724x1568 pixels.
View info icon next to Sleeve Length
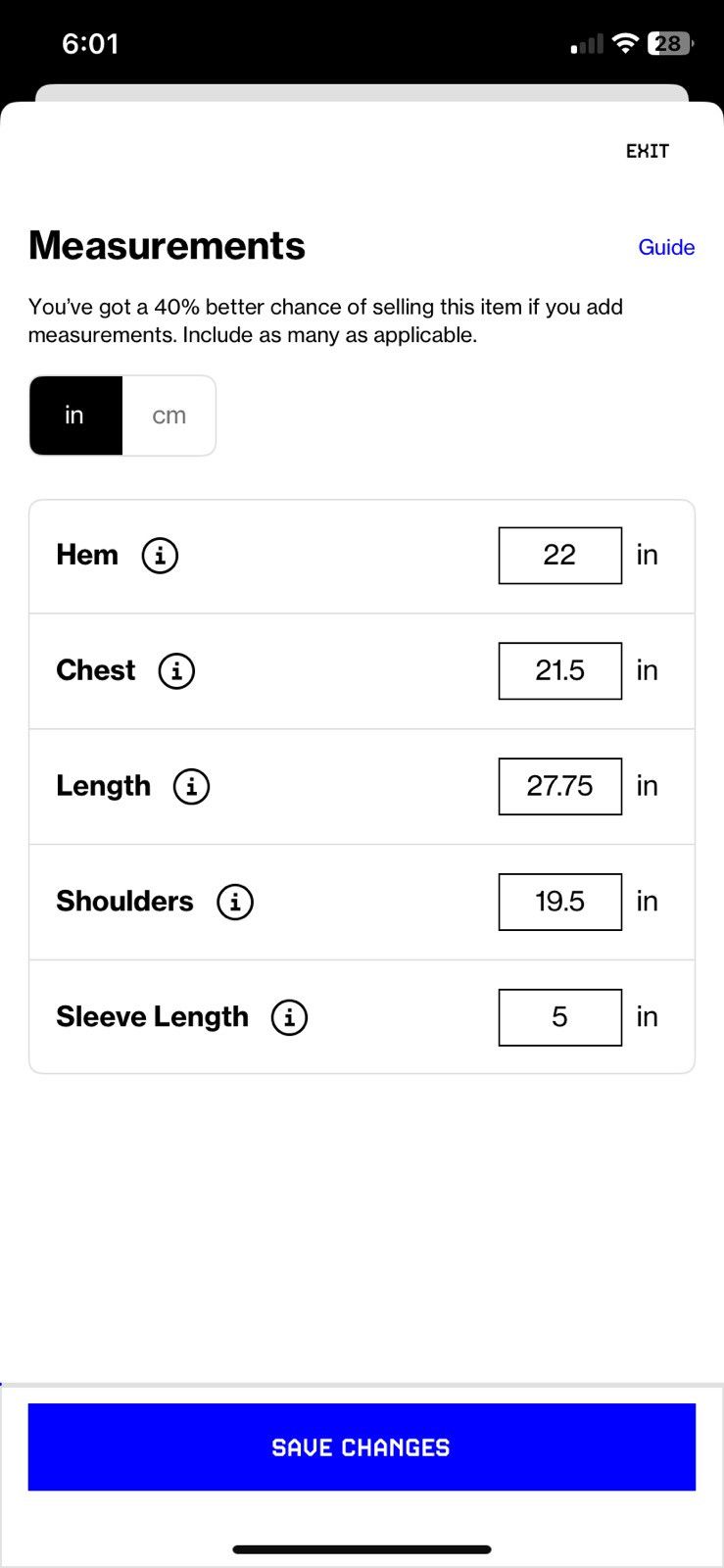point(289,1017)
